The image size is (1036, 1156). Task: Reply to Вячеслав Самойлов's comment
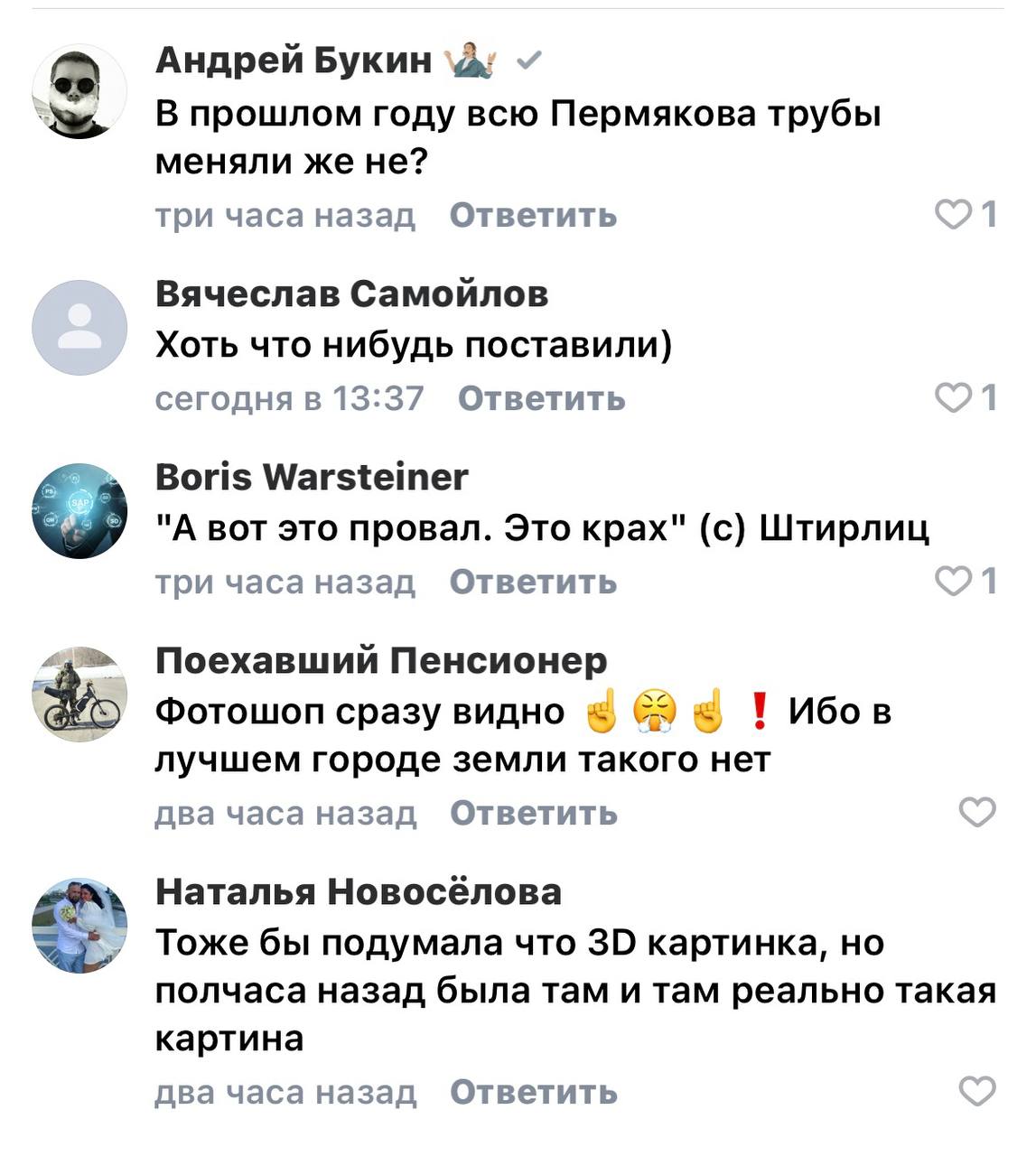coord(541,398)
